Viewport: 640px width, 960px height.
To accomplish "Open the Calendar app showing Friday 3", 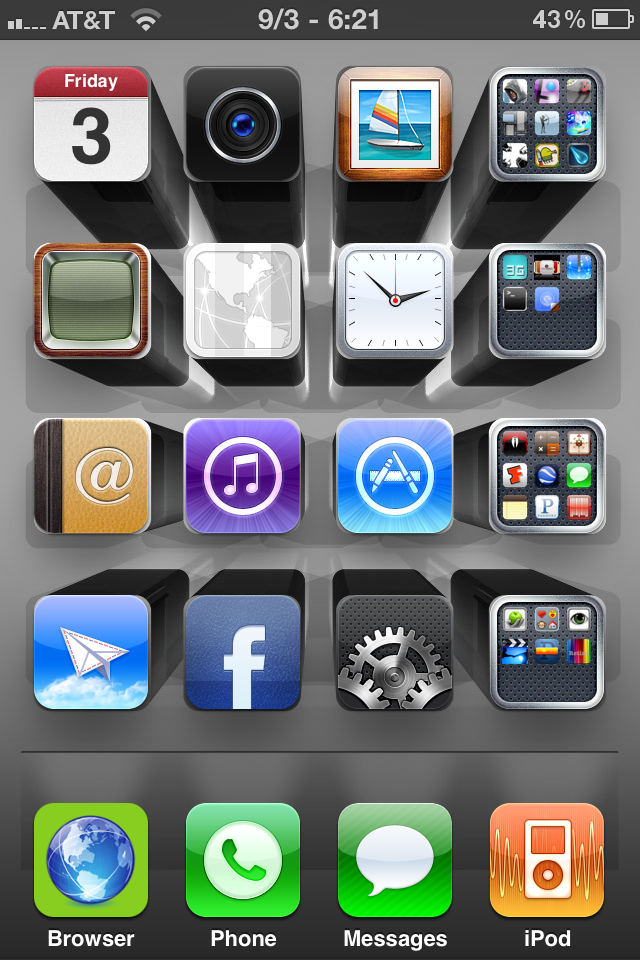I will tap(91, 124).
